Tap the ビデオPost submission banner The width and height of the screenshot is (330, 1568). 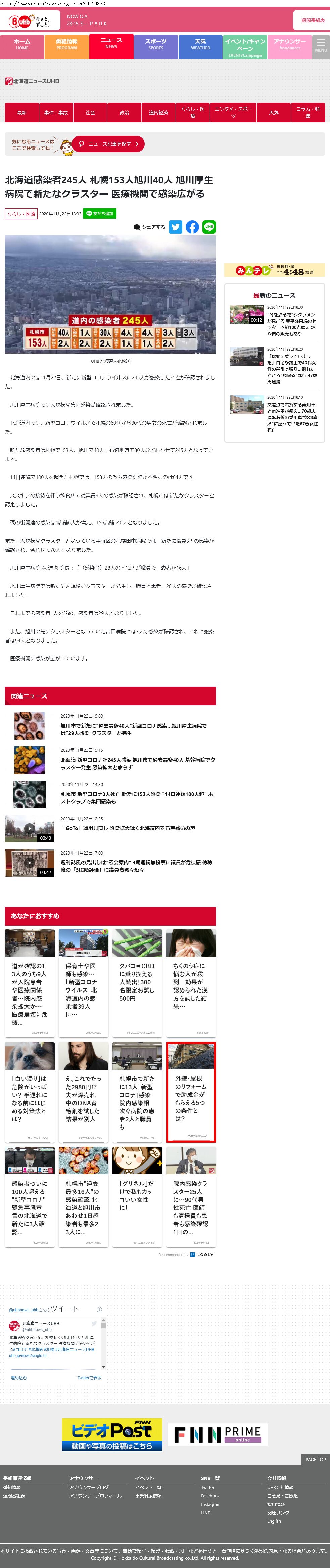pos(111,1435)
